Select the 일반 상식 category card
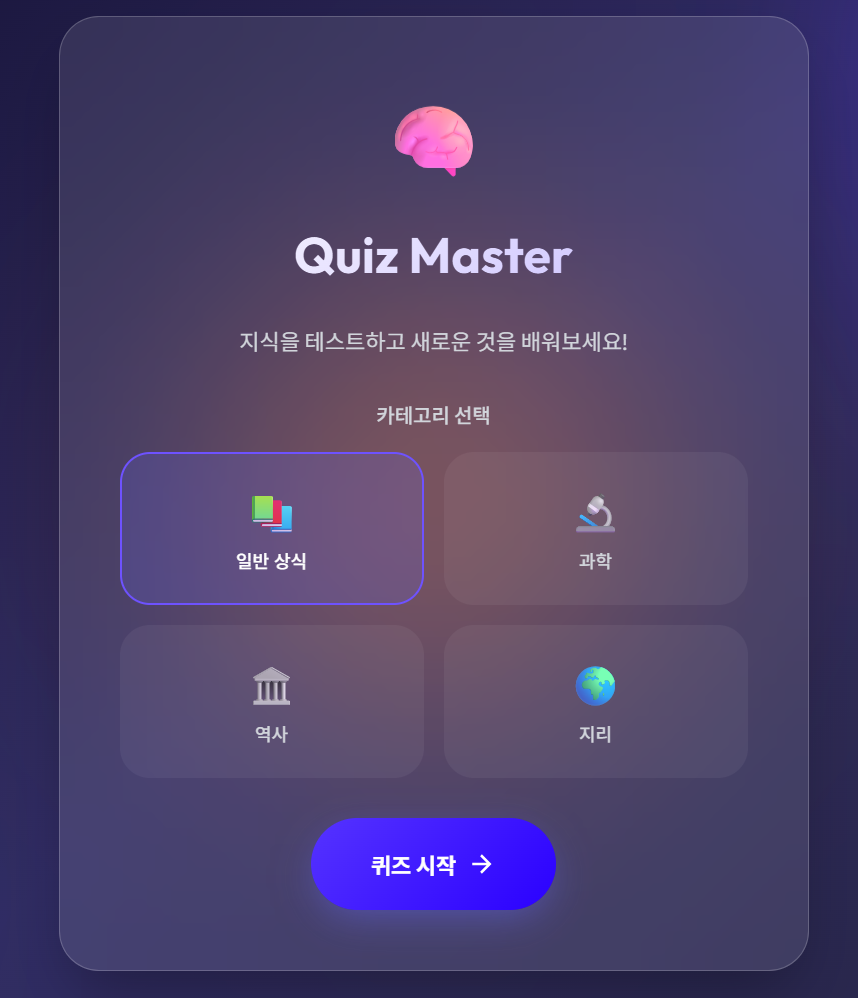The image size is (858, 998). [271, 528]
